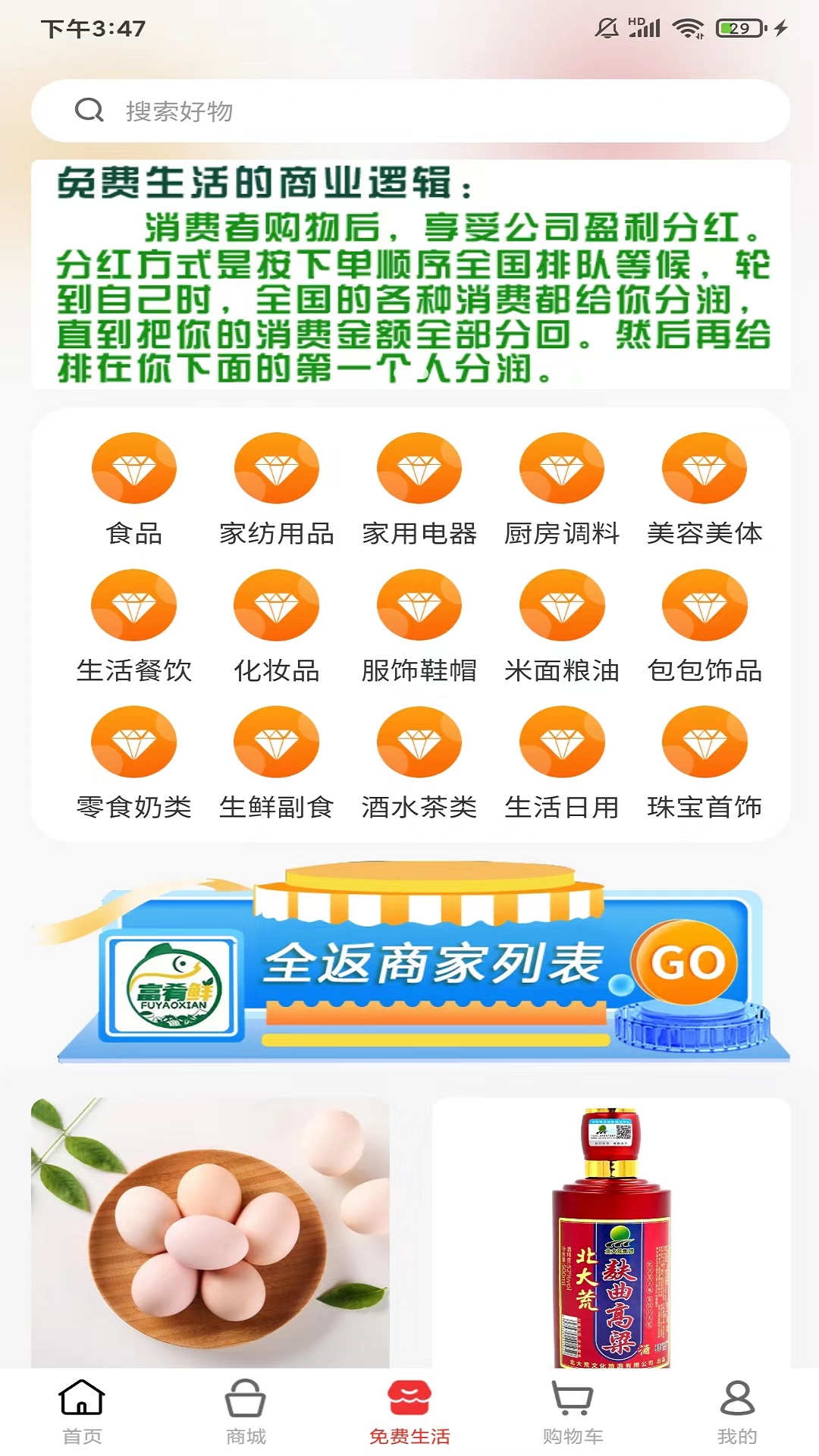The image size is (819, 1456).
Task: Select the 家用电器 category icon
Action: pyautogui.click(x=419, y=468)
